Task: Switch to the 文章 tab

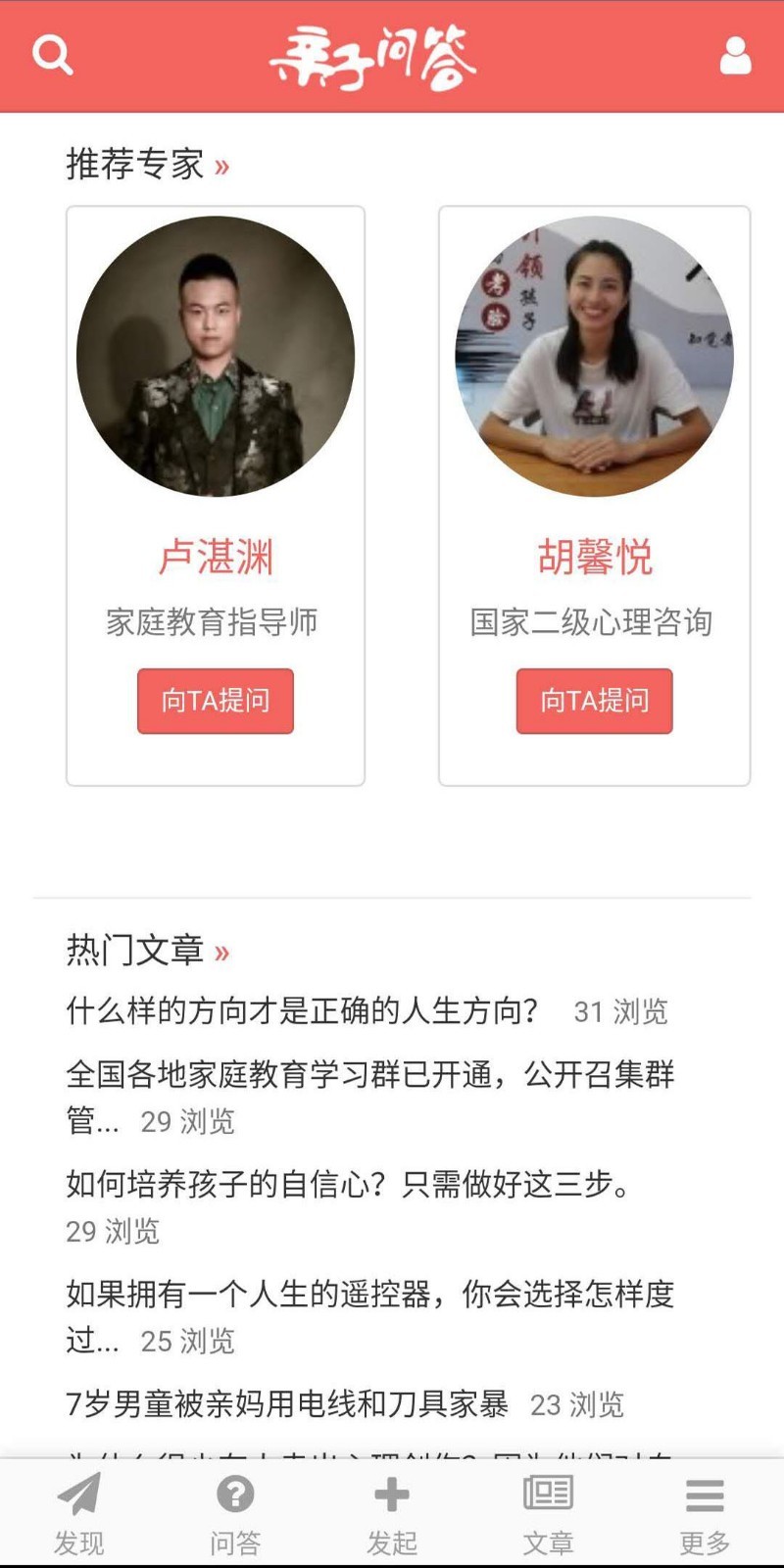Action: tap(548, 1514)
